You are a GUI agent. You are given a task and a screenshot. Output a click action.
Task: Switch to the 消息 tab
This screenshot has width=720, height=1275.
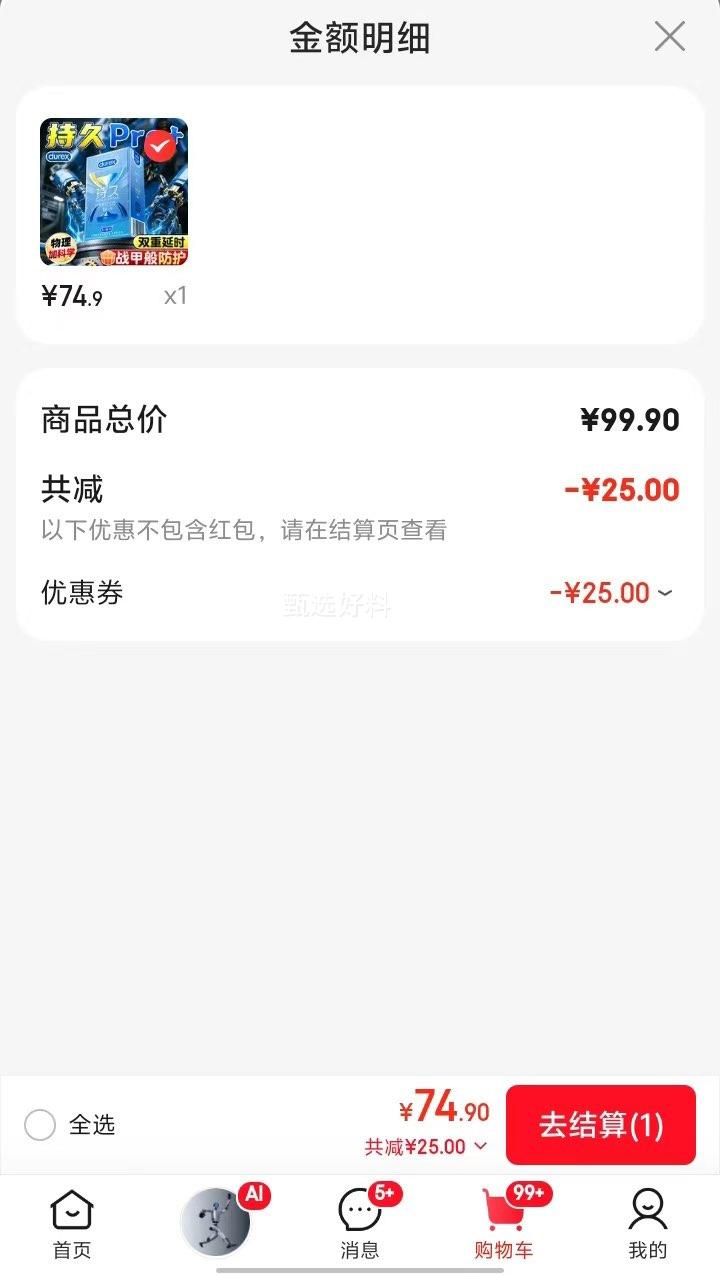360,1224
